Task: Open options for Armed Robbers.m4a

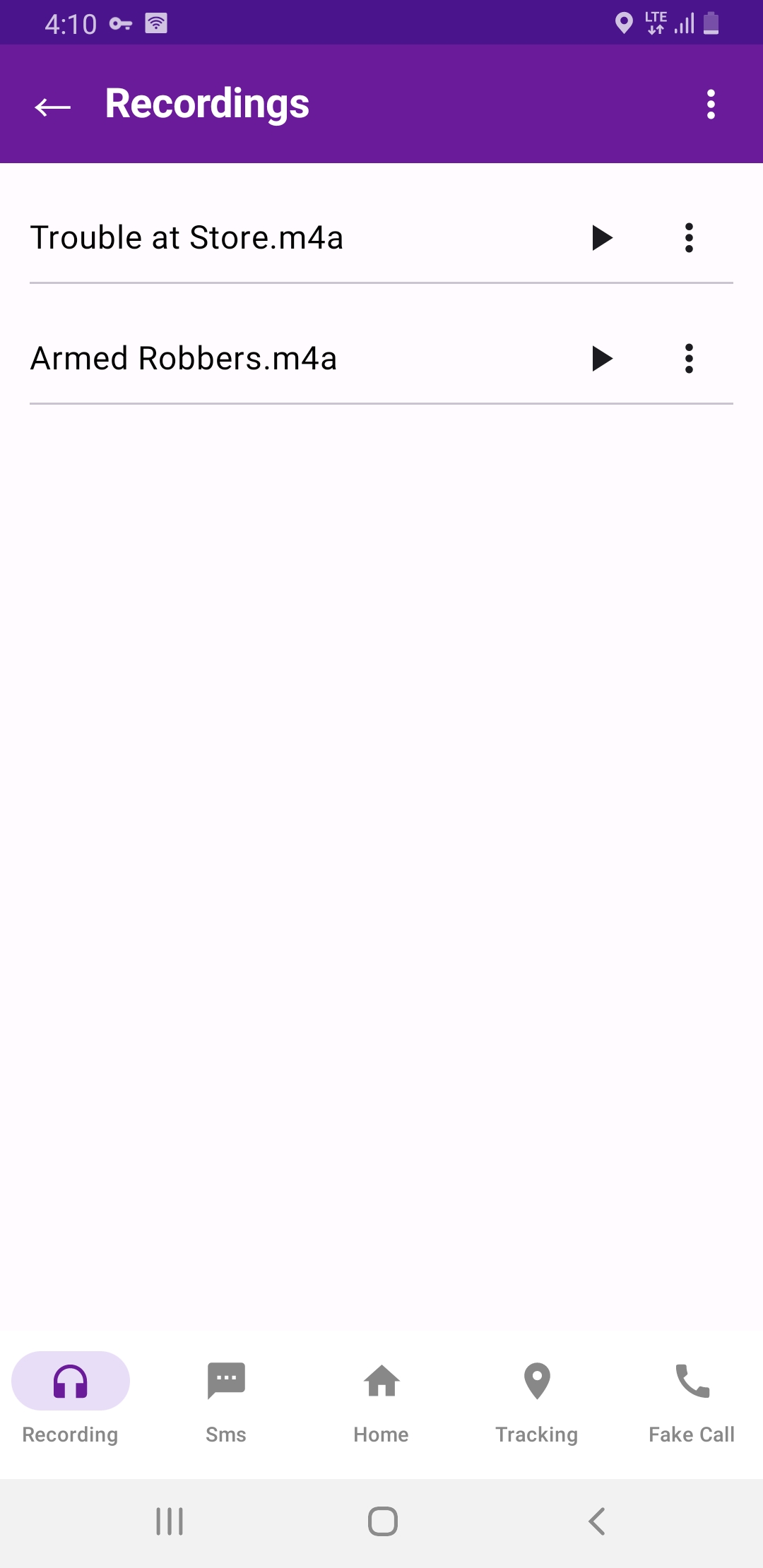Action: click(689, 359)
